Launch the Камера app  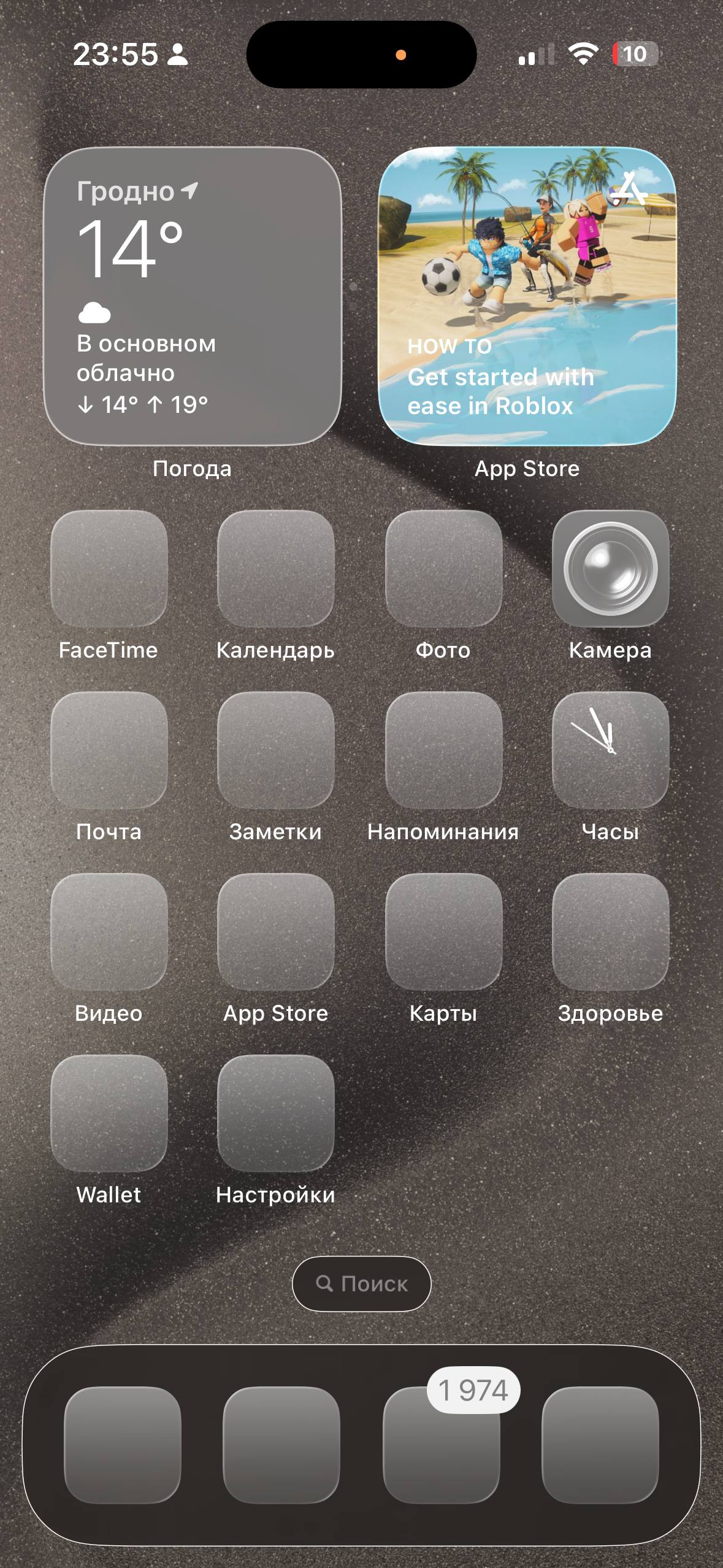[x=610, y=568]
